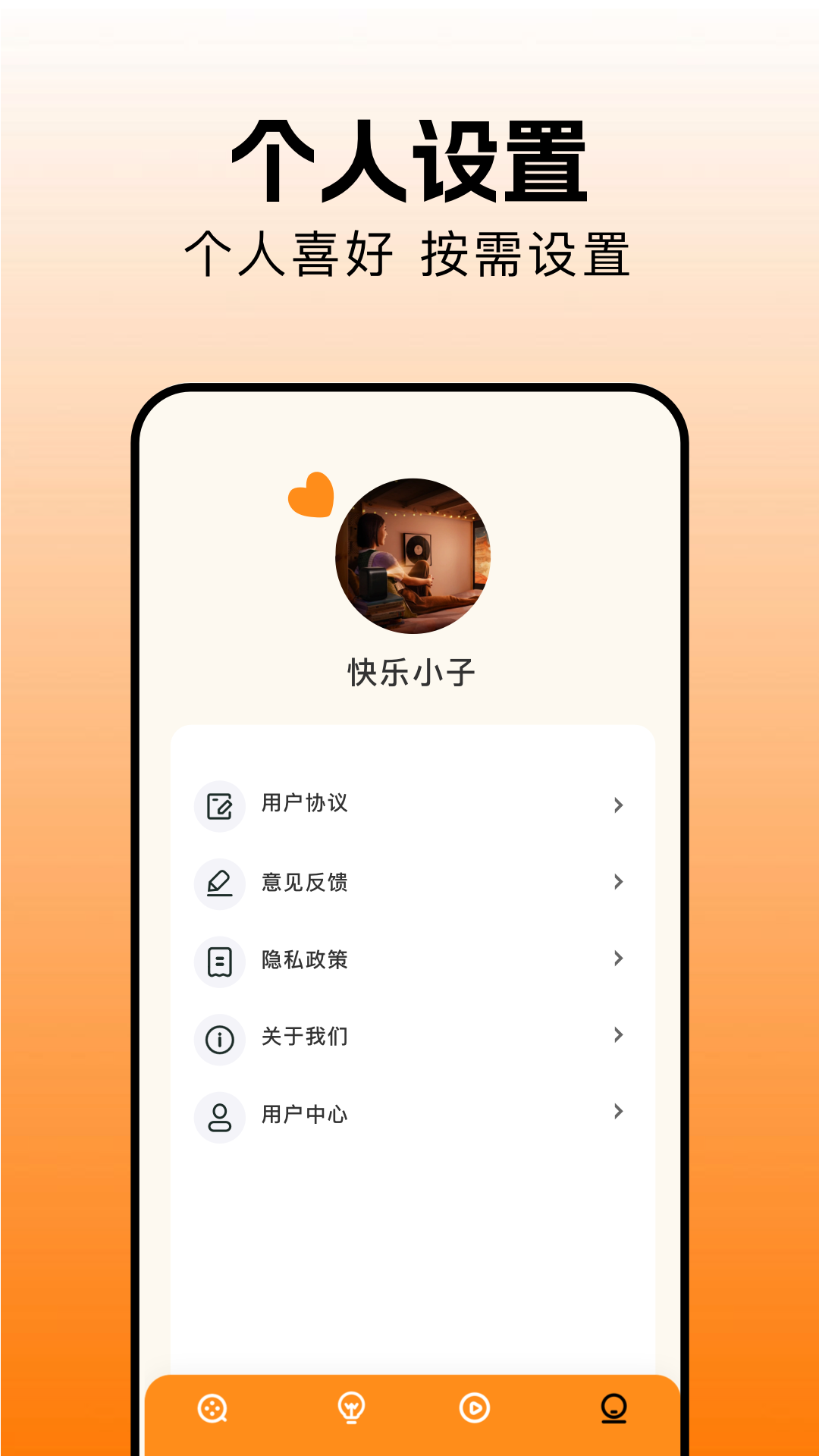Expand the 意见反馈 row chevron

[619, 883]
